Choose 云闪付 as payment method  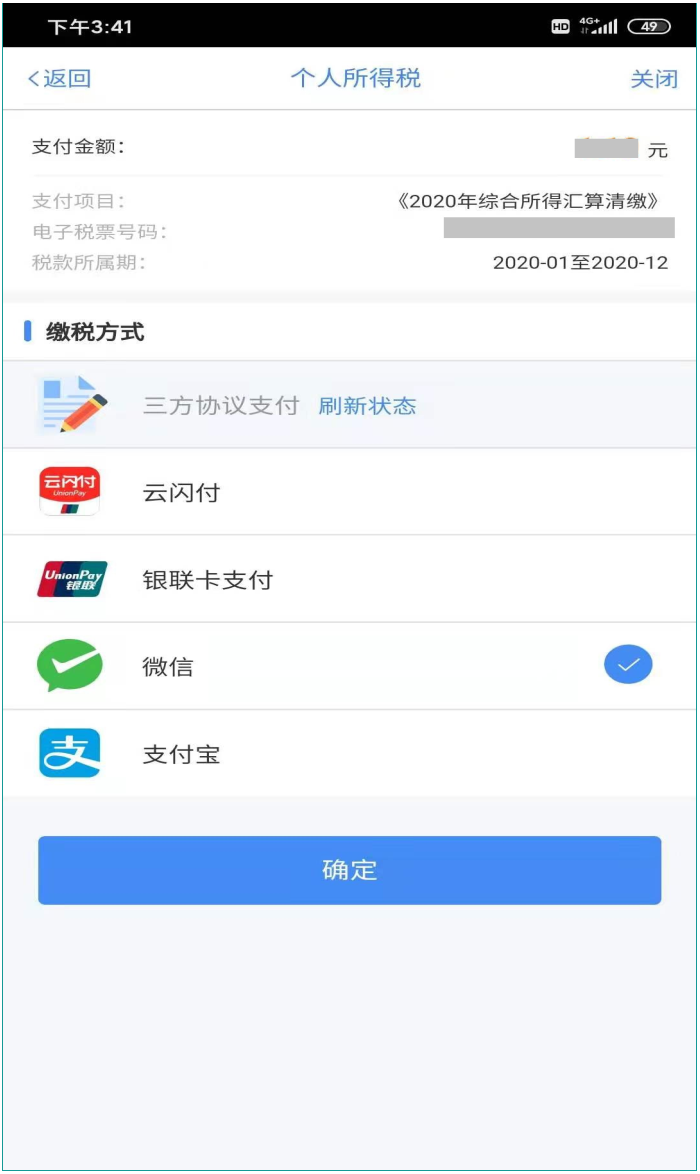coord(350,492)
